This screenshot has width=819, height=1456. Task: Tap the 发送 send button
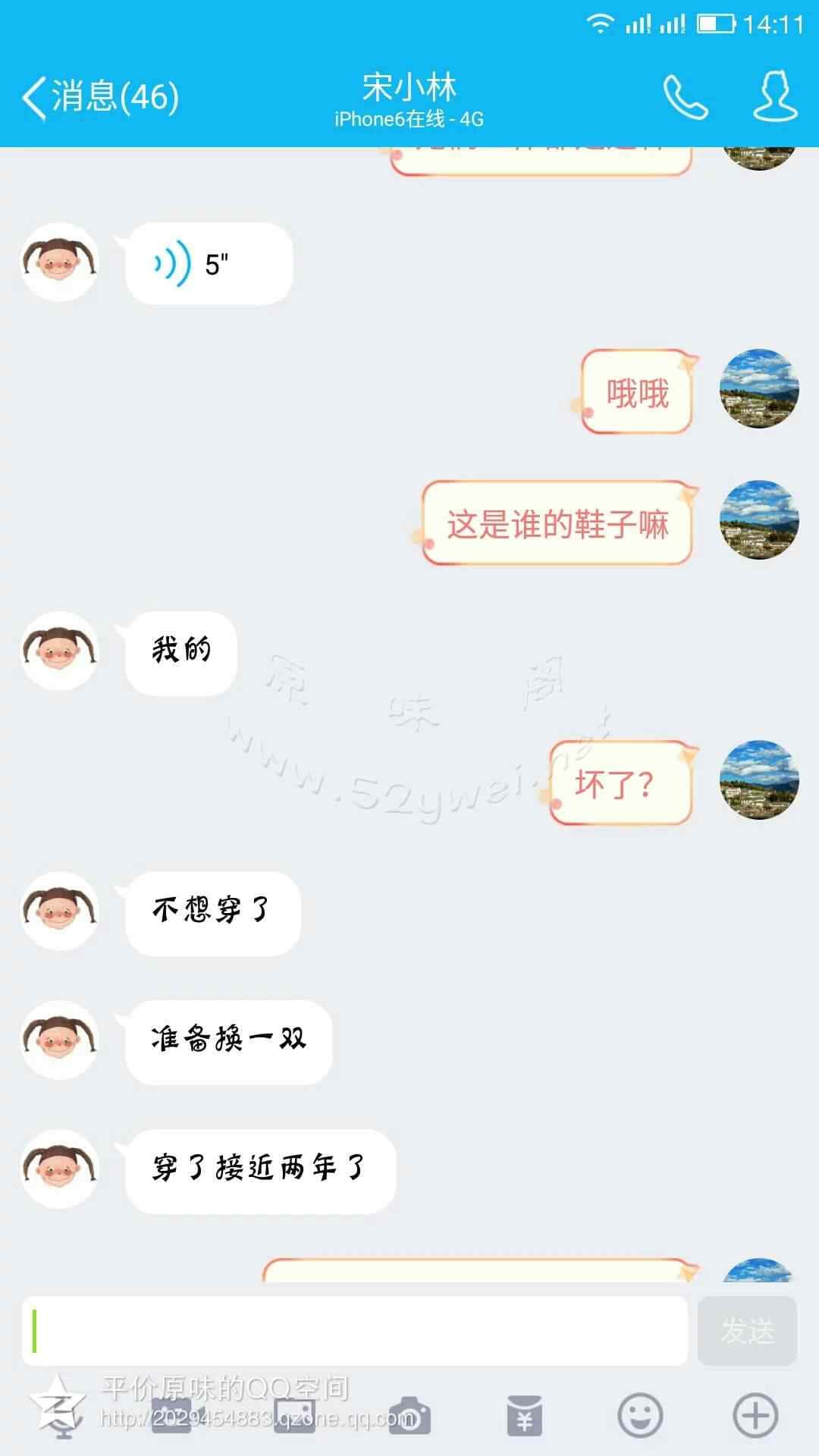(x=747, y=1331)
